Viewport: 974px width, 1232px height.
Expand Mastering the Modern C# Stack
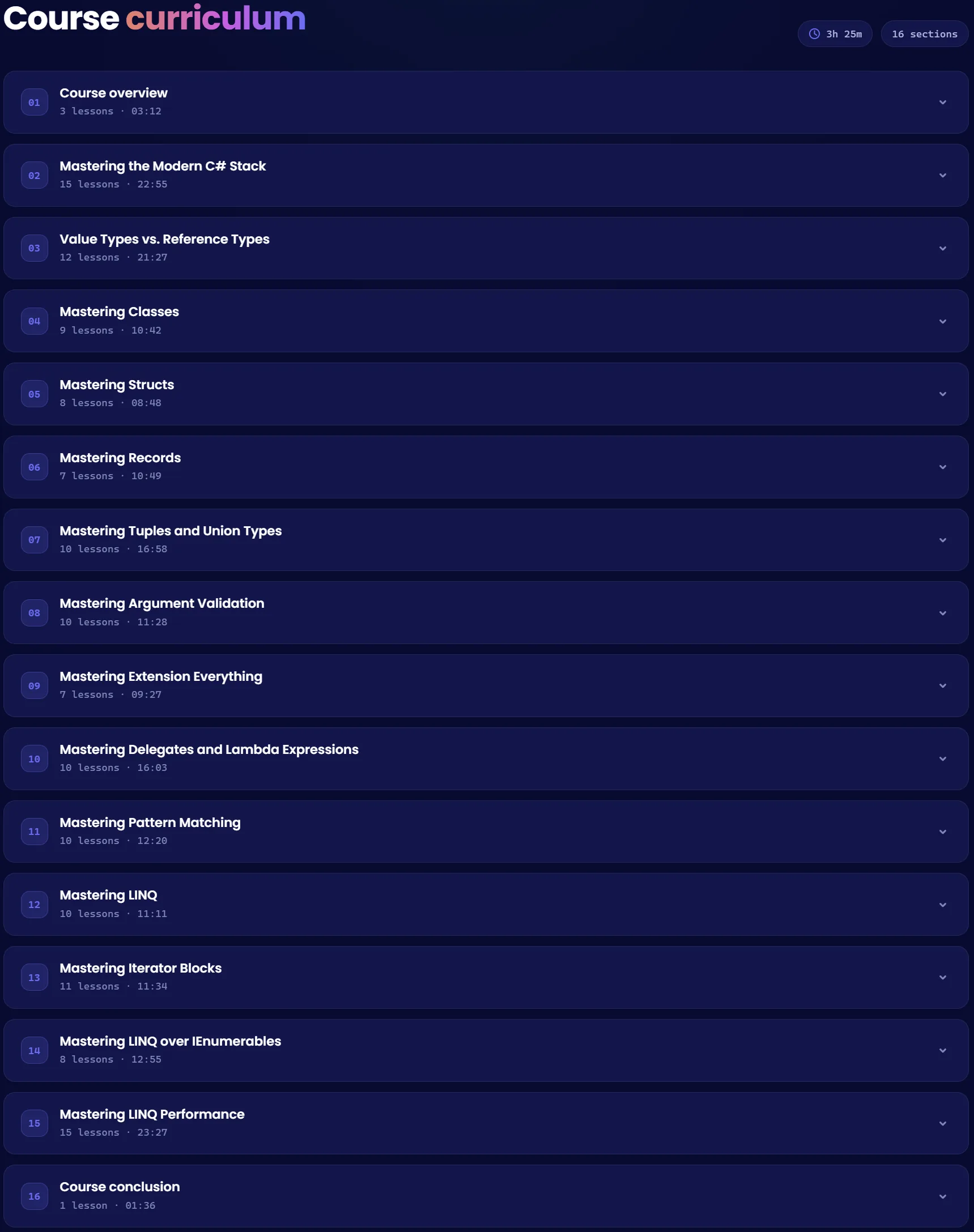point(486,175)
